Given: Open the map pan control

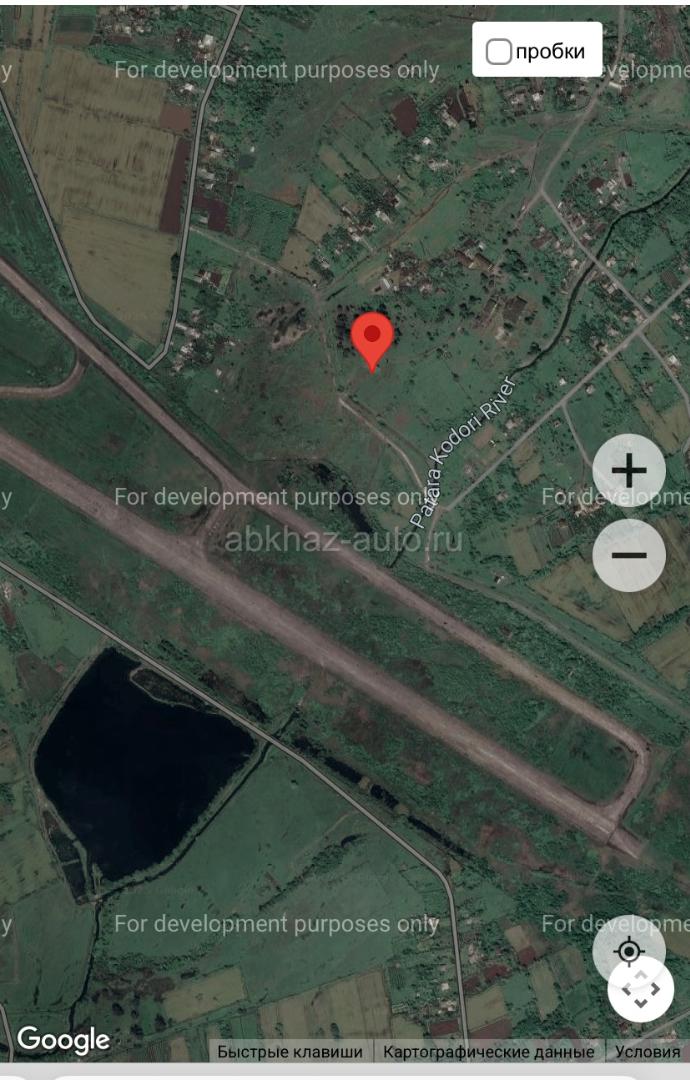Looking at the screenshot, I should (641, 989).
